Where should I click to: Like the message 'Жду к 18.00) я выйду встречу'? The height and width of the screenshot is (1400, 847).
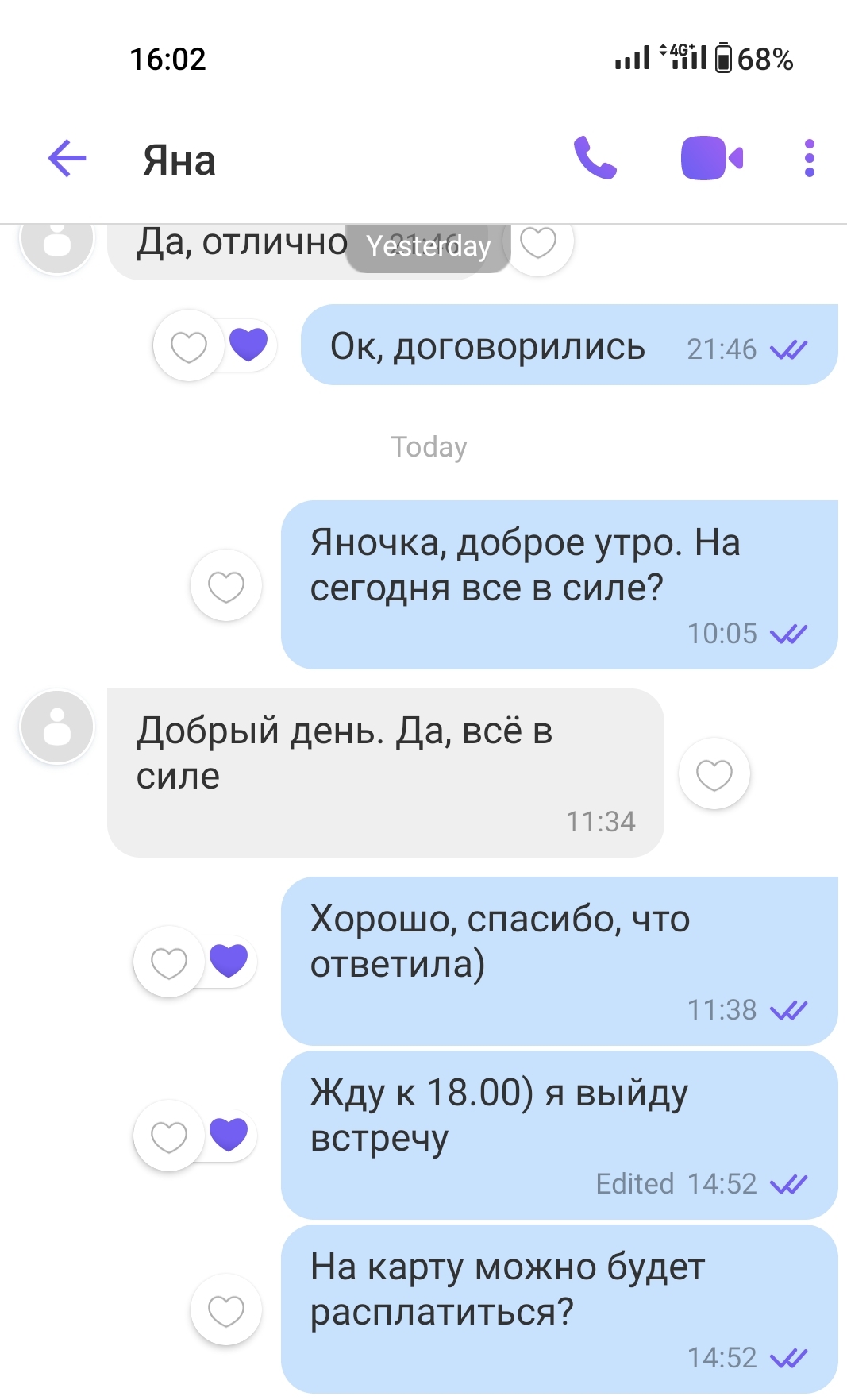[169, 1136]
